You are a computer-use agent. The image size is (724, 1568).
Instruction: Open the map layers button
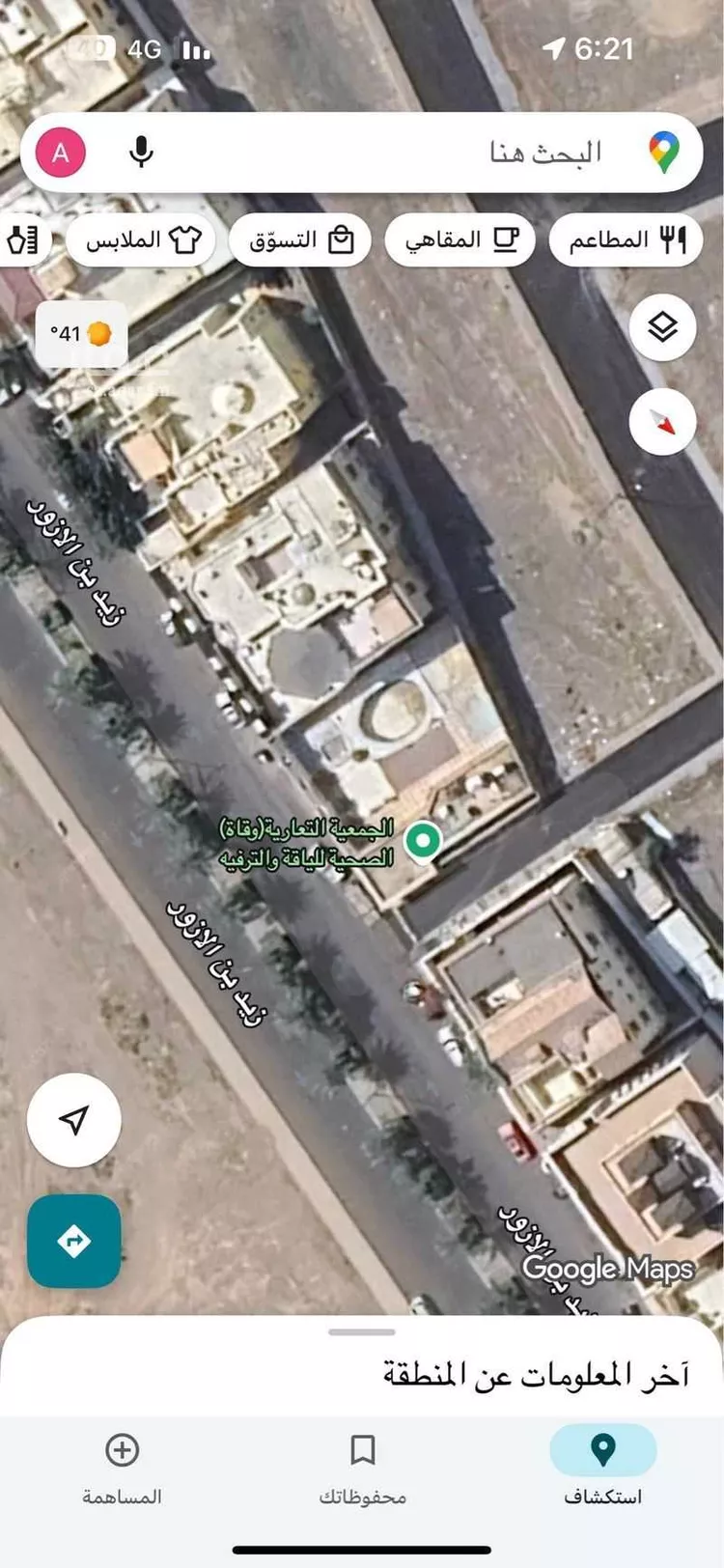click(662, 328)
